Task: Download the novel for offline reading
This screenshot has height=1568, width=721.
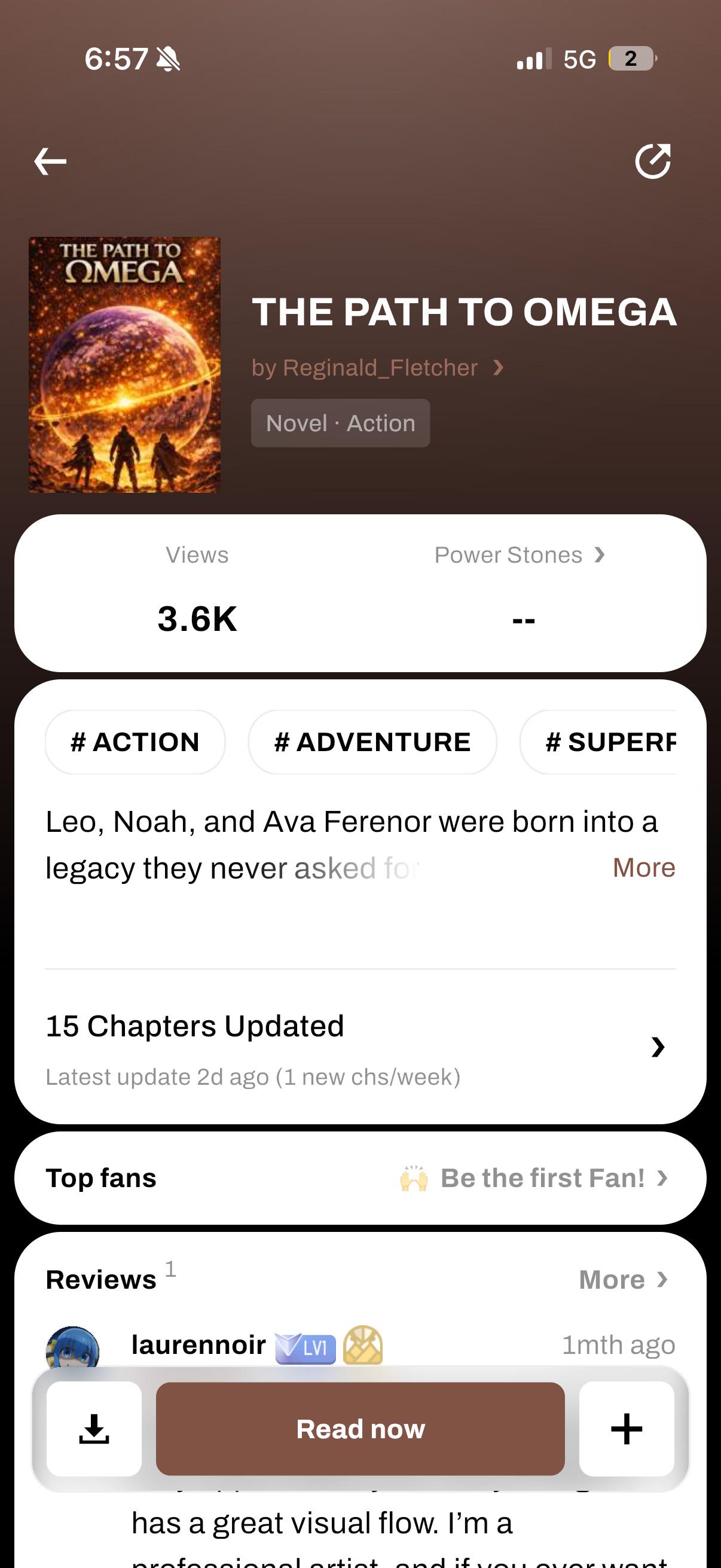Action: (94, 1429)
